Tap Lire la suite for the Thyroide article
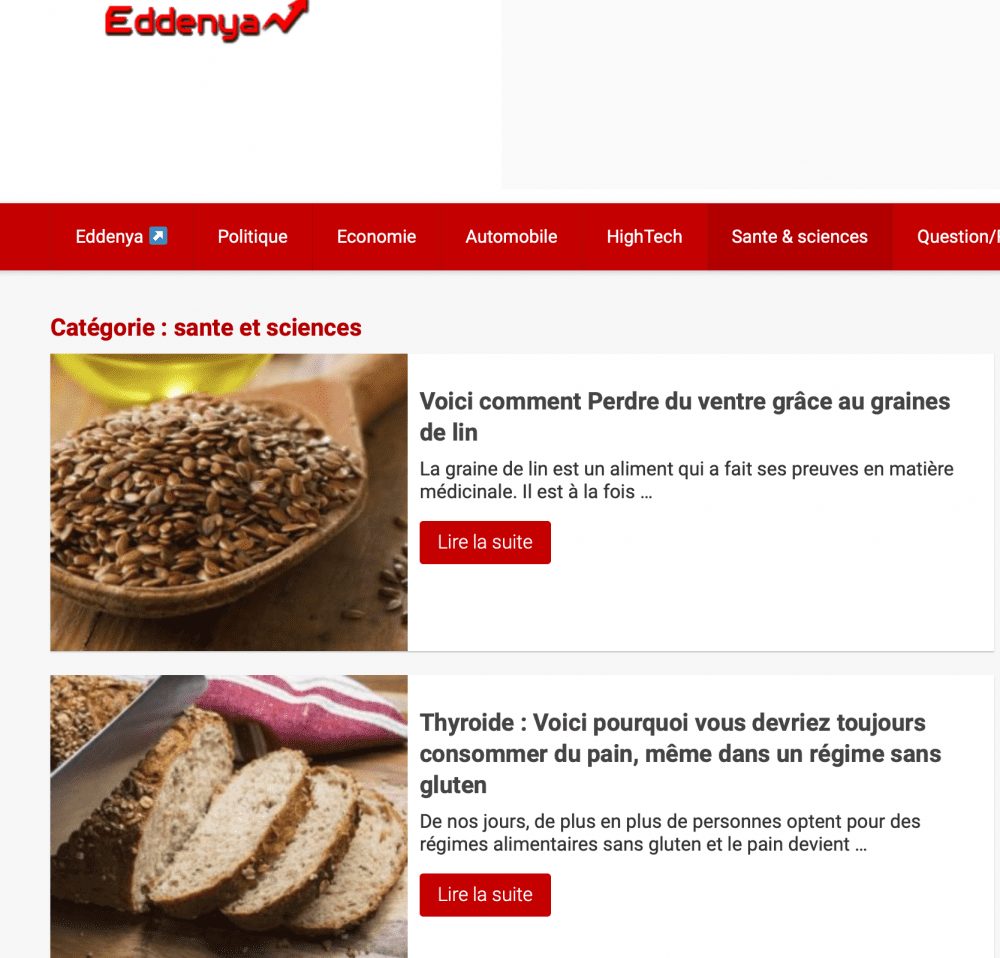Screen dimensions: 1000x958 (485, 894)
